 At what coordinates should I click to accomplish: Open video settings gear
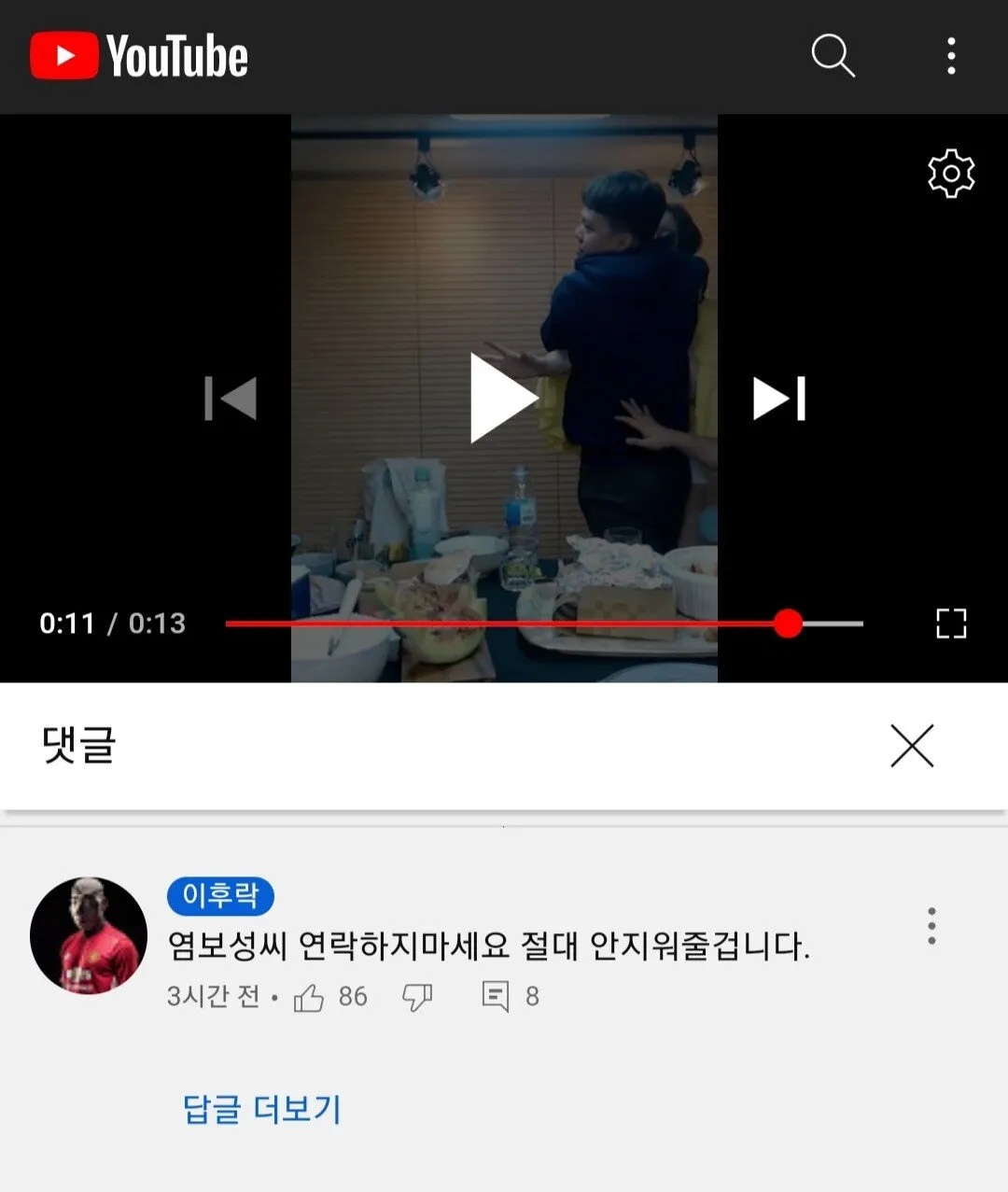pyautogui.click(x=951, y=174)
